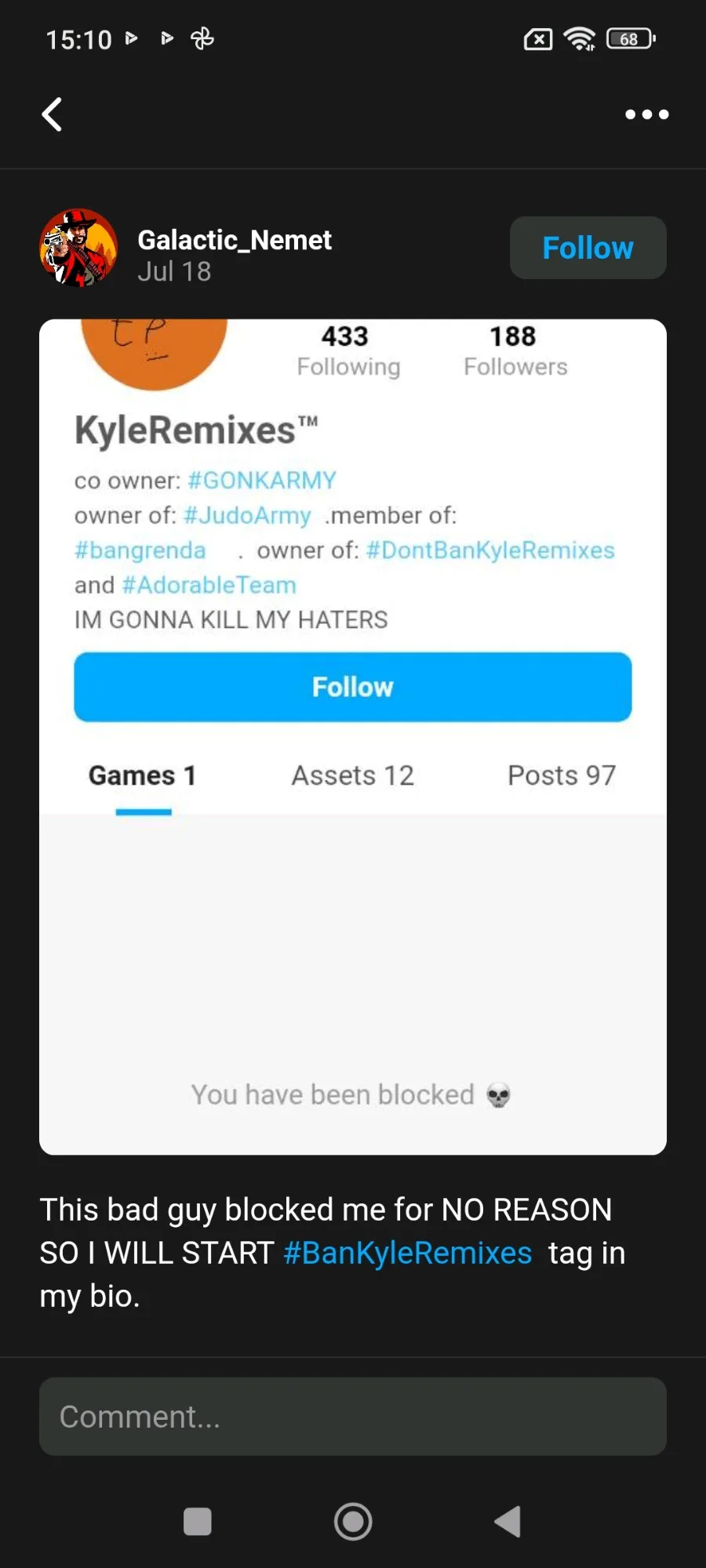Go to the system home screen
Viewport: 706px width, 1568px height.
[x=353, y=1522]
